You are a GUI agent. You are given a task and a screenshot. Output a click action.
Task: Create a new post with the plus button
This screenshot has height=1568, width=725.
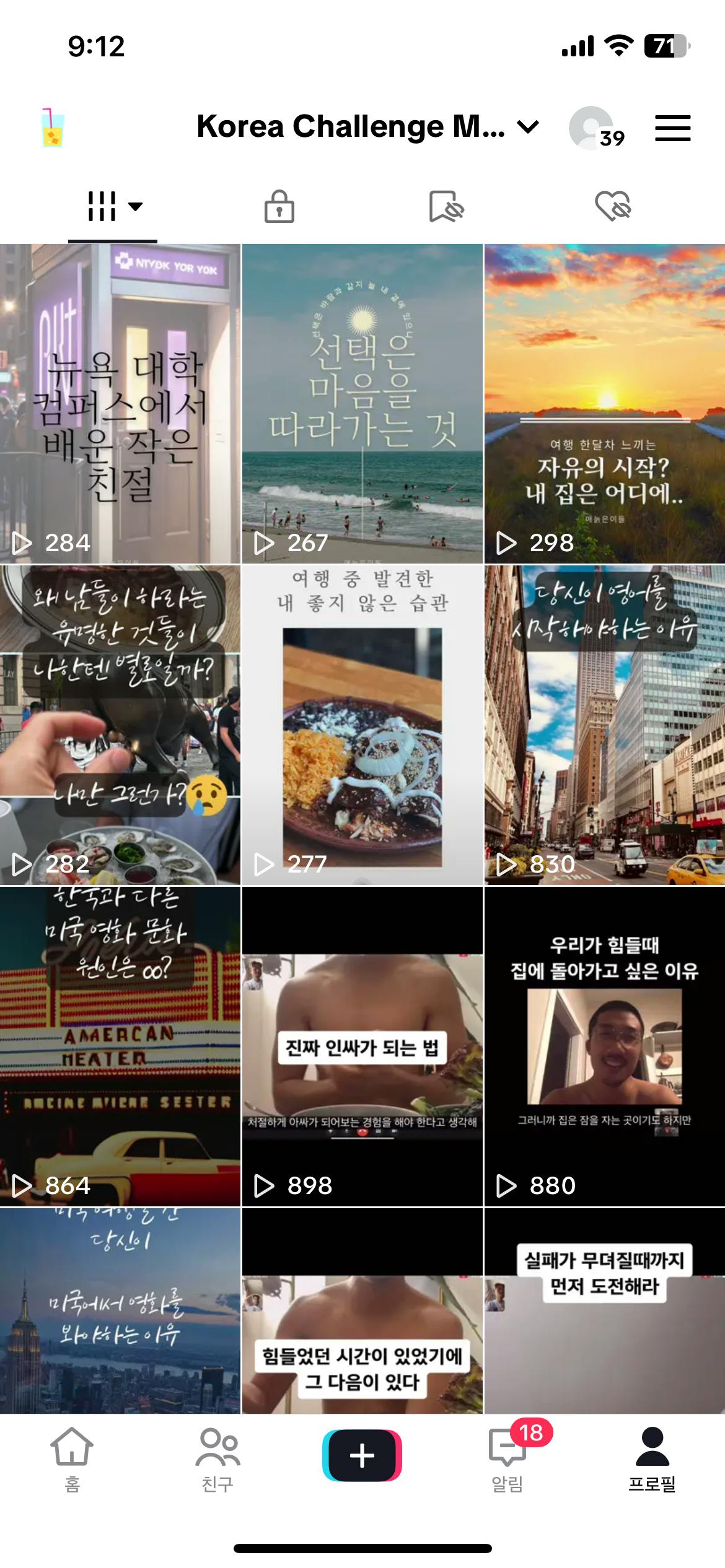pos(362,1455)
